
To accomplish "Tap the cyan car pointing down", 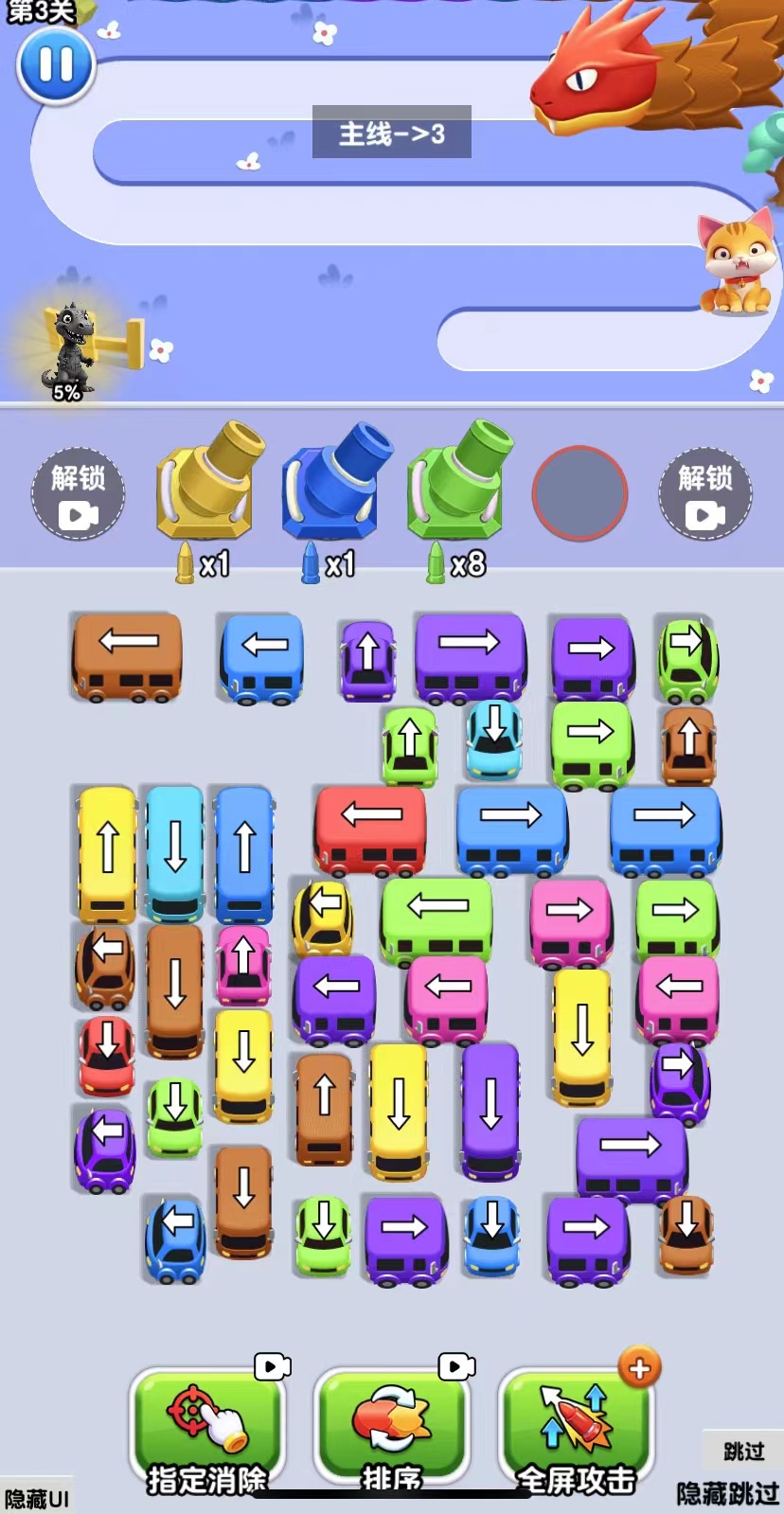I will (494, 738).
